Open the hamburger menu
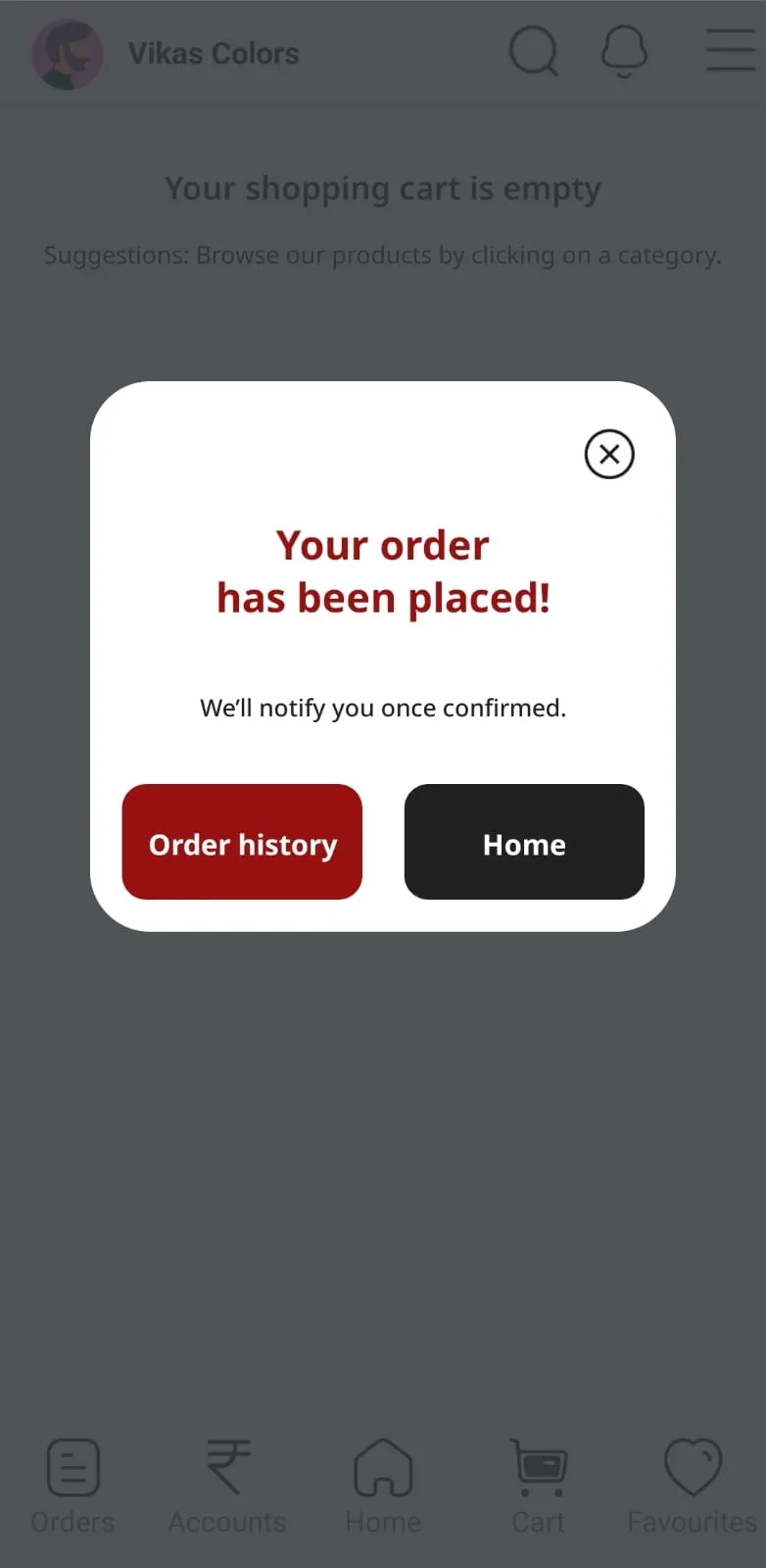The width and height of the screenshot is (766, 1568). pyautogui.click(x=731, y=50)
